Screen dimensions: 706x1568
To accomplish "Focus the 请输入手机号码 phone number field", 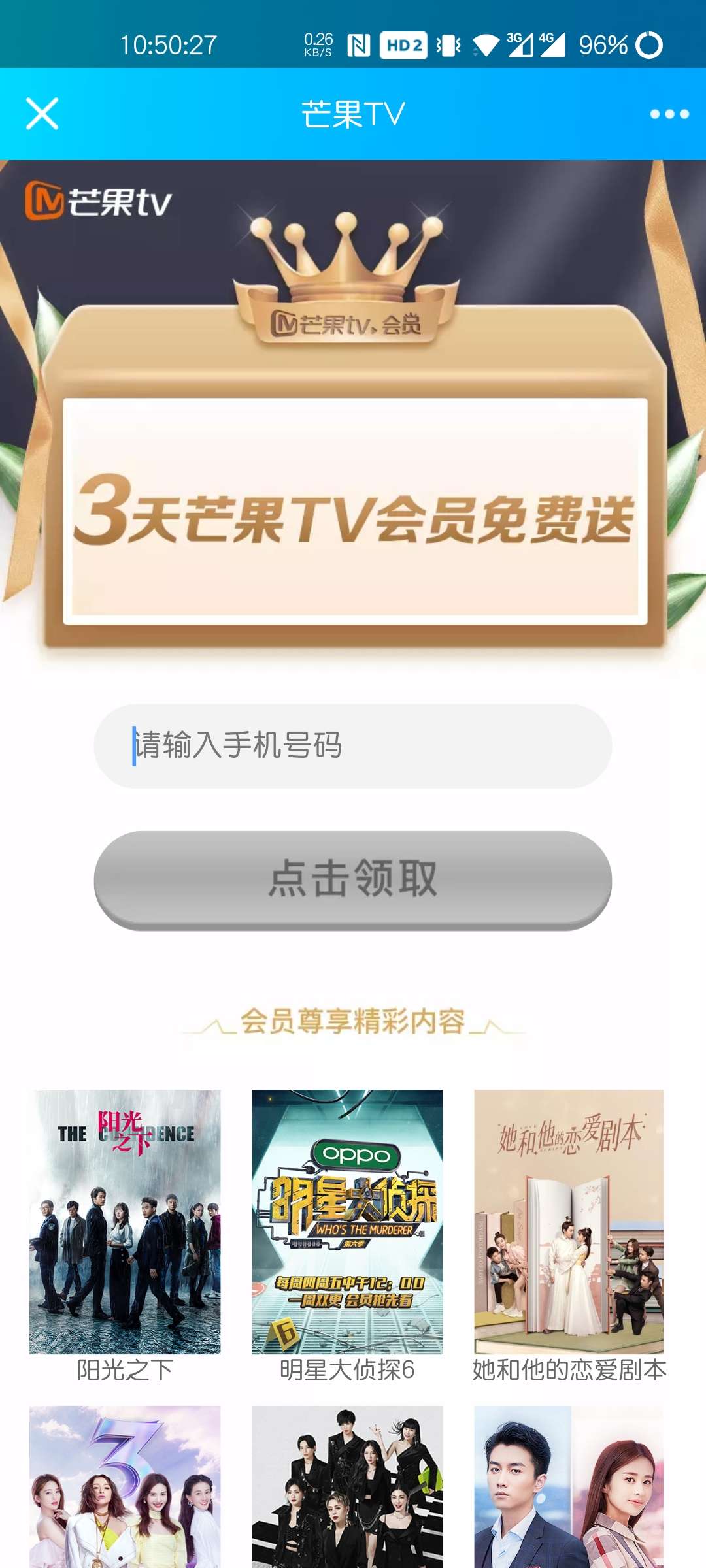I will click(353, 745).
